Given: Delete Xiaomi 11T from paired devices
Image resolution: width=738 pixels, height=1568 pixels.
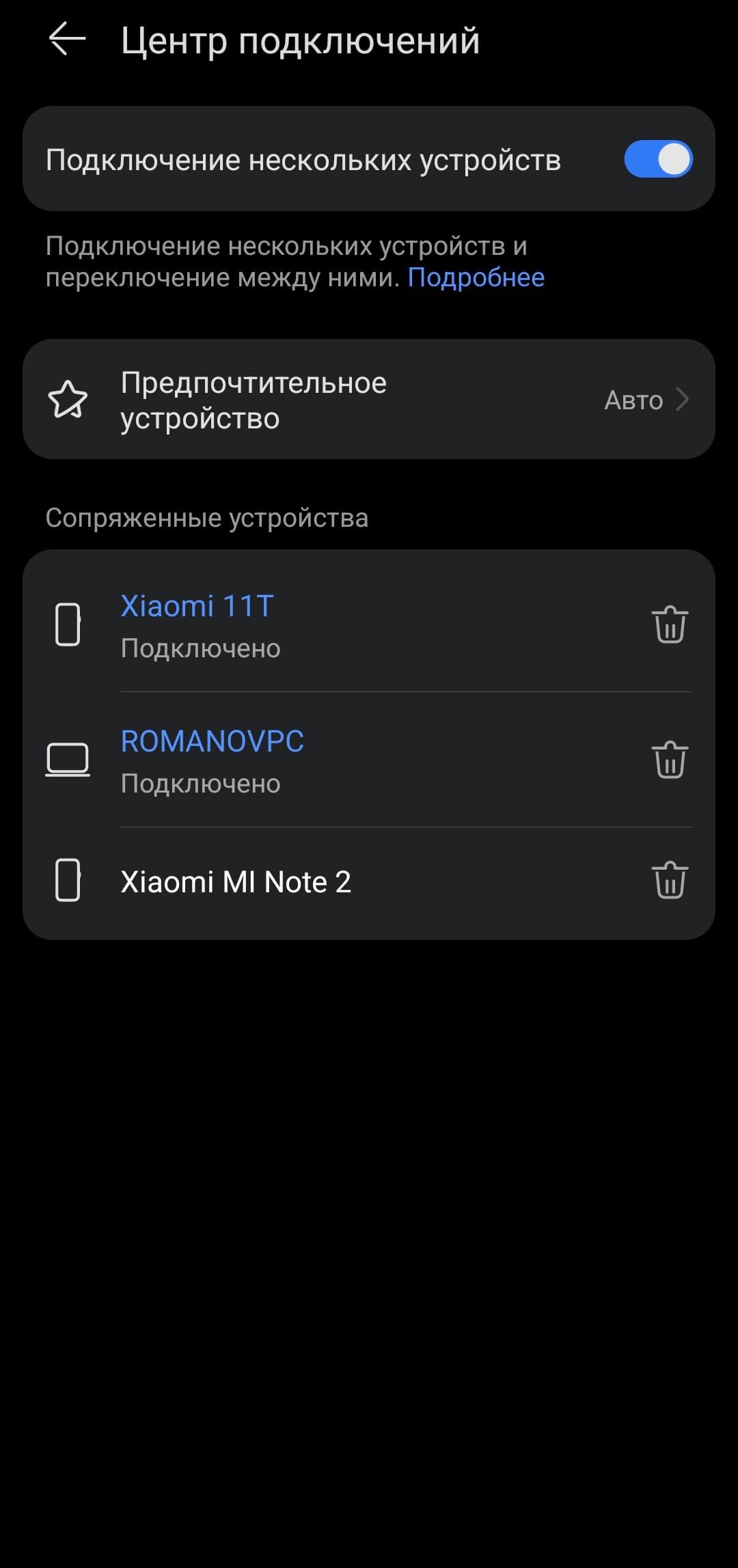Looking at the screenshot, I should [670, 624].
